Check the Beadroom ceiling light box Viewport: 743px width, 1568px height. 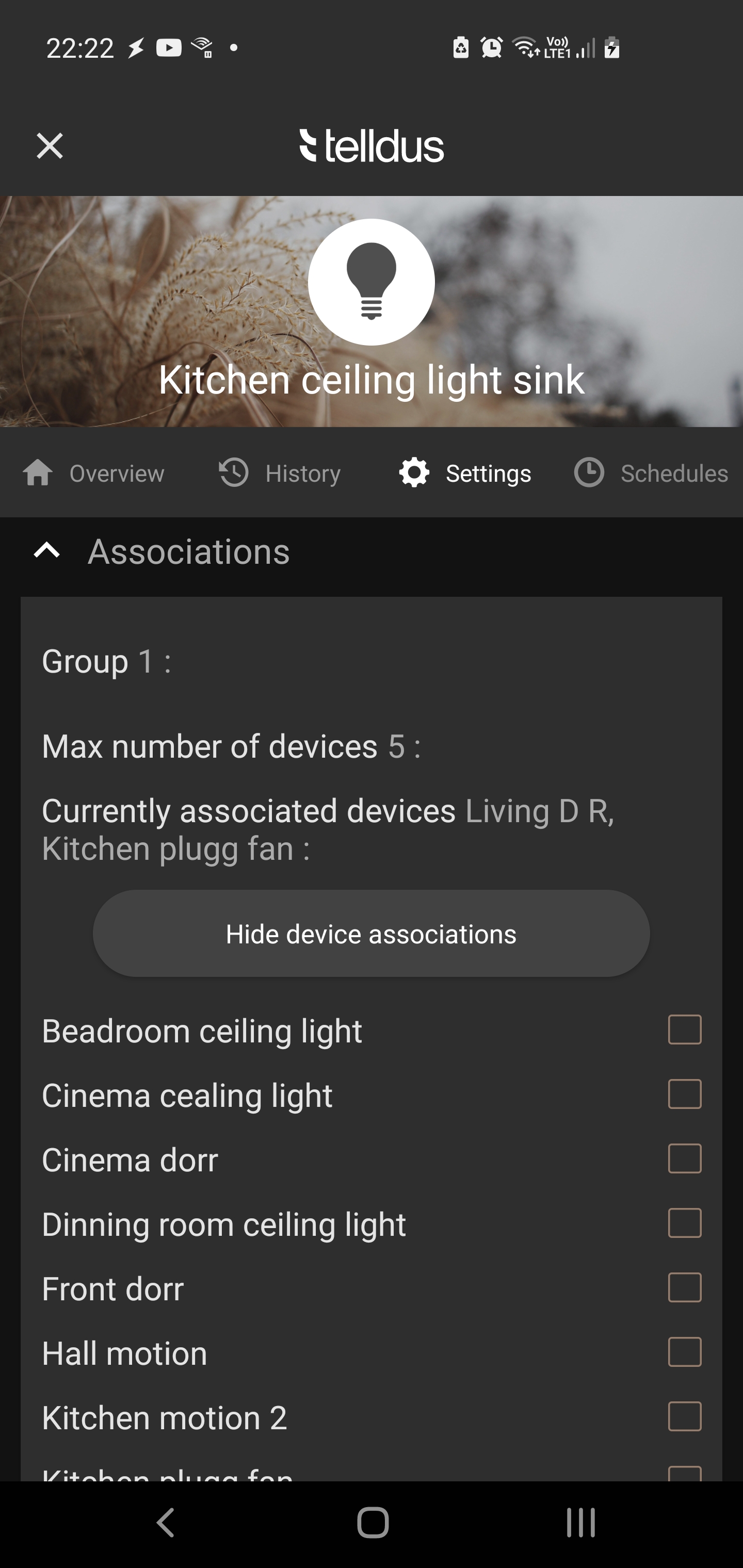[685, 1030]
